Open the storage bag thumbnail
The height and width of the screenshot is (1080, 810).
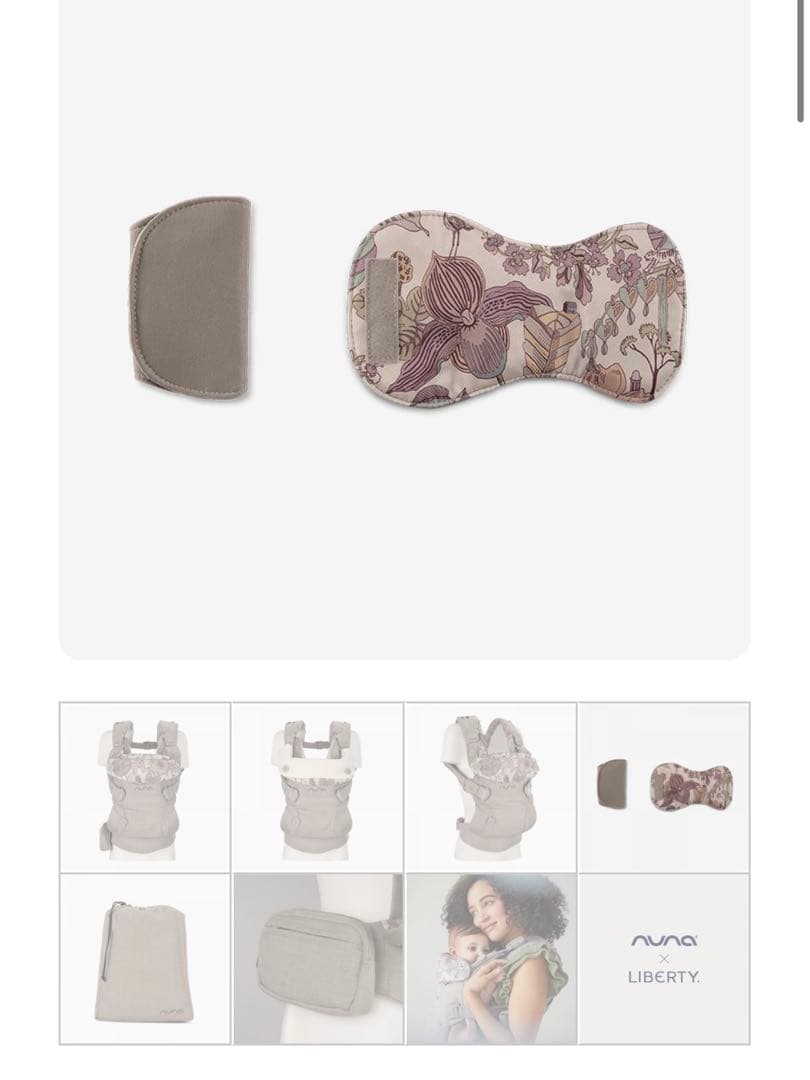pyautogui.click(x=145, y=959)
